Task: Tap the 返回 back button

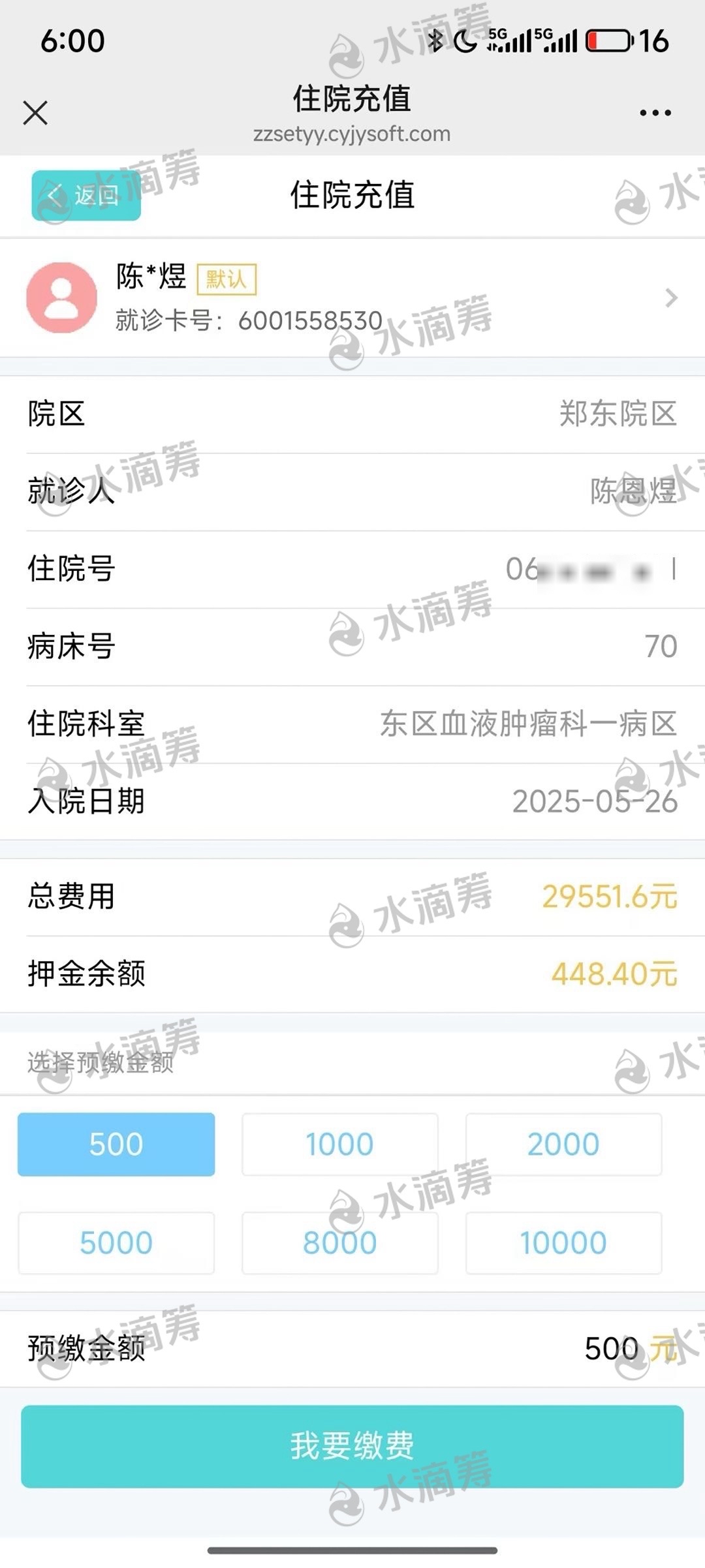Action: click(86, 195)
